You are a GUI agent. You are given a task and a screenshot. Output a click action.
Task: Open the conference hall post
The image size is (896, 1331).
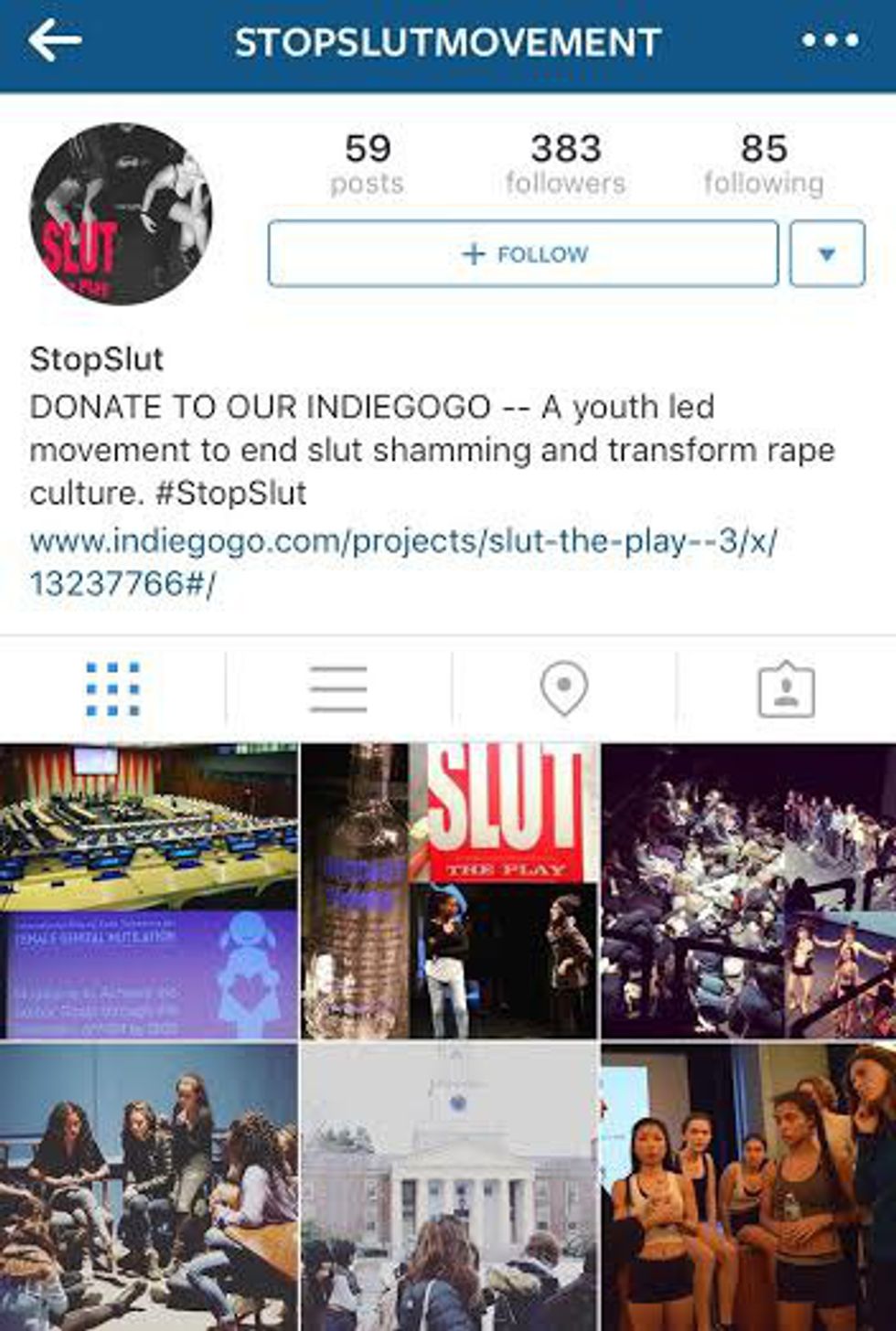click(x=149, y=891)
